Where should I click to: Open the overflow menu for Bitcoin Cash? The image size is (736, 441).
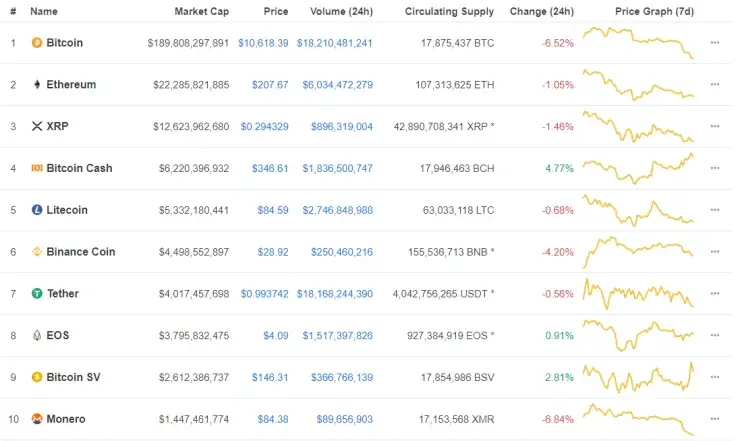714,168
